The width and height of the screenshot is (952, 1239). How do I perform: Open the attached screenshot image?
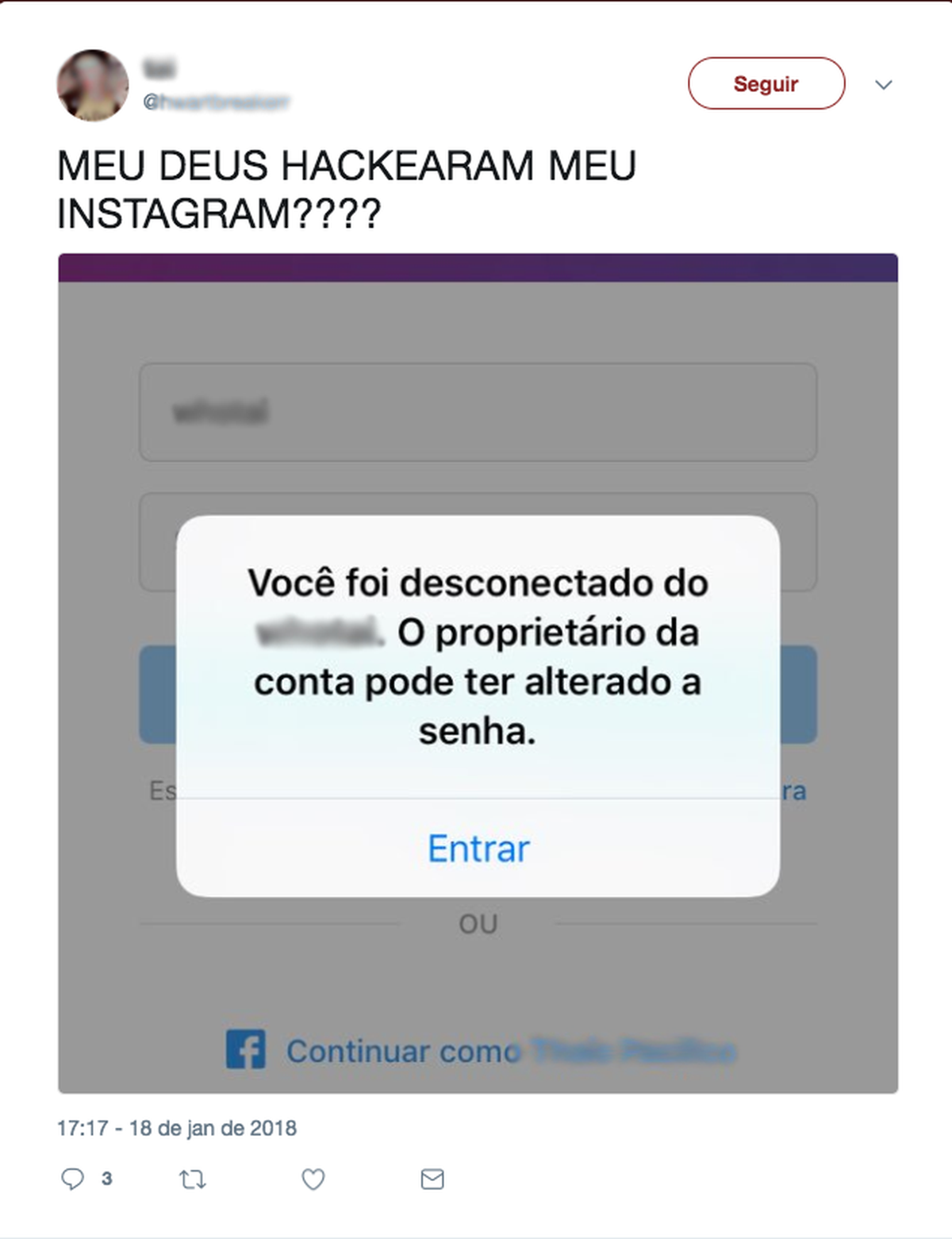pos(478,397)
